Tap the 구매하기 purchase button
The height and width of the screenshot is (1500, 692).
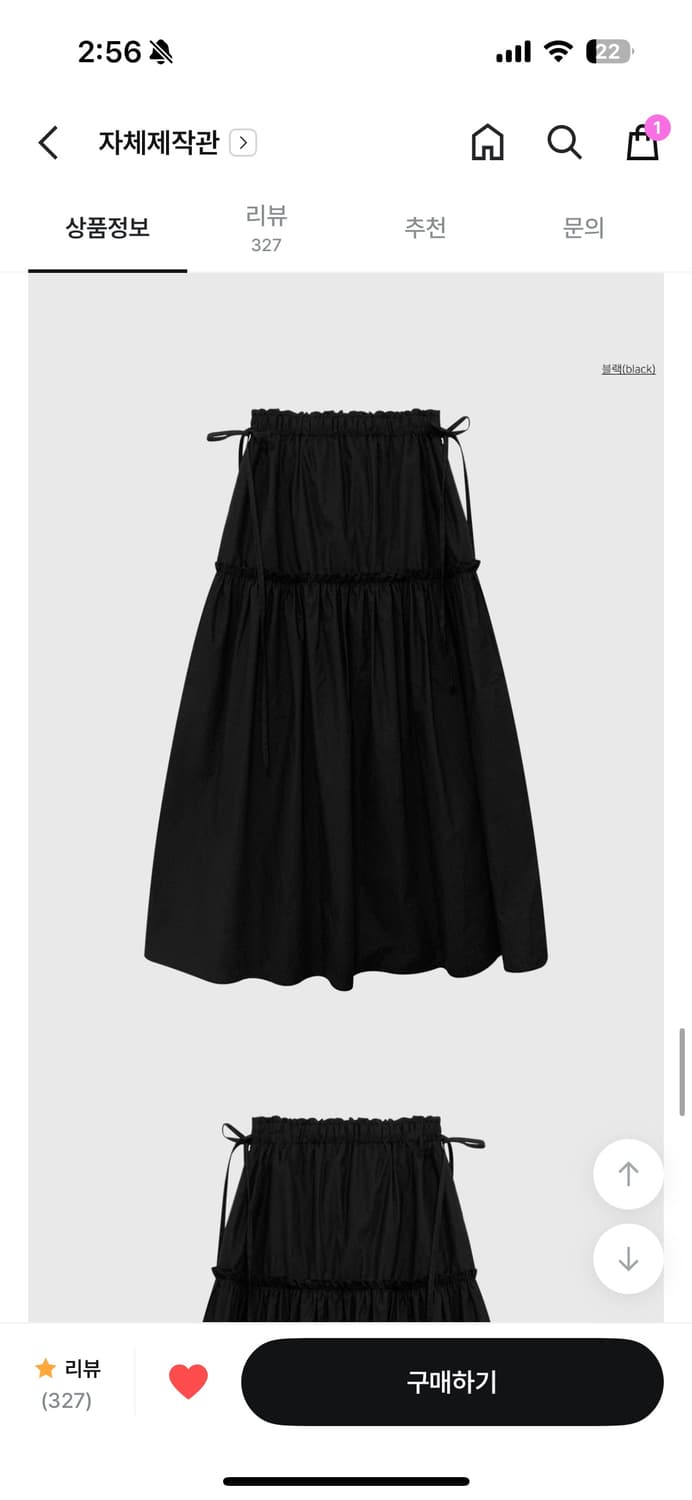point(452,1382)
